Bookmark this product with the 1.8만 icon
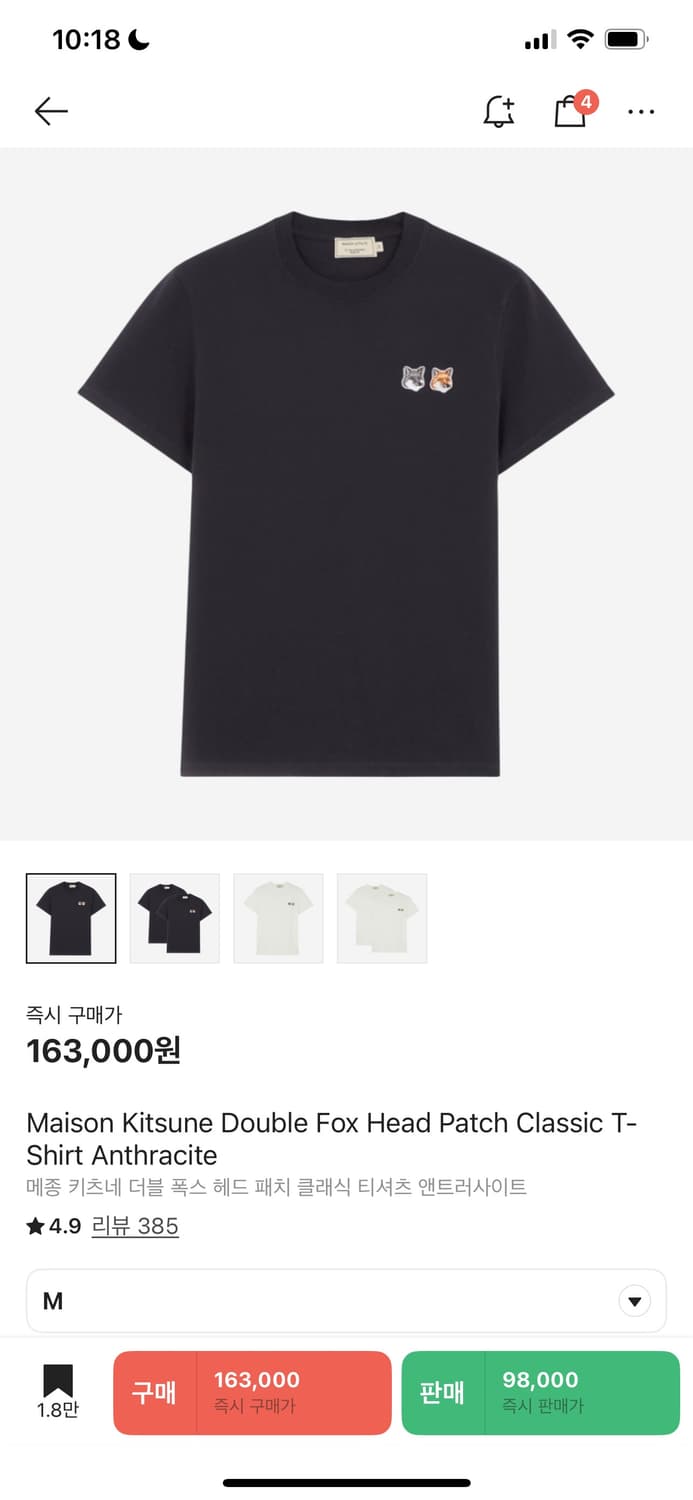Screen dimensions: 693x1500 click(58, 1391)
